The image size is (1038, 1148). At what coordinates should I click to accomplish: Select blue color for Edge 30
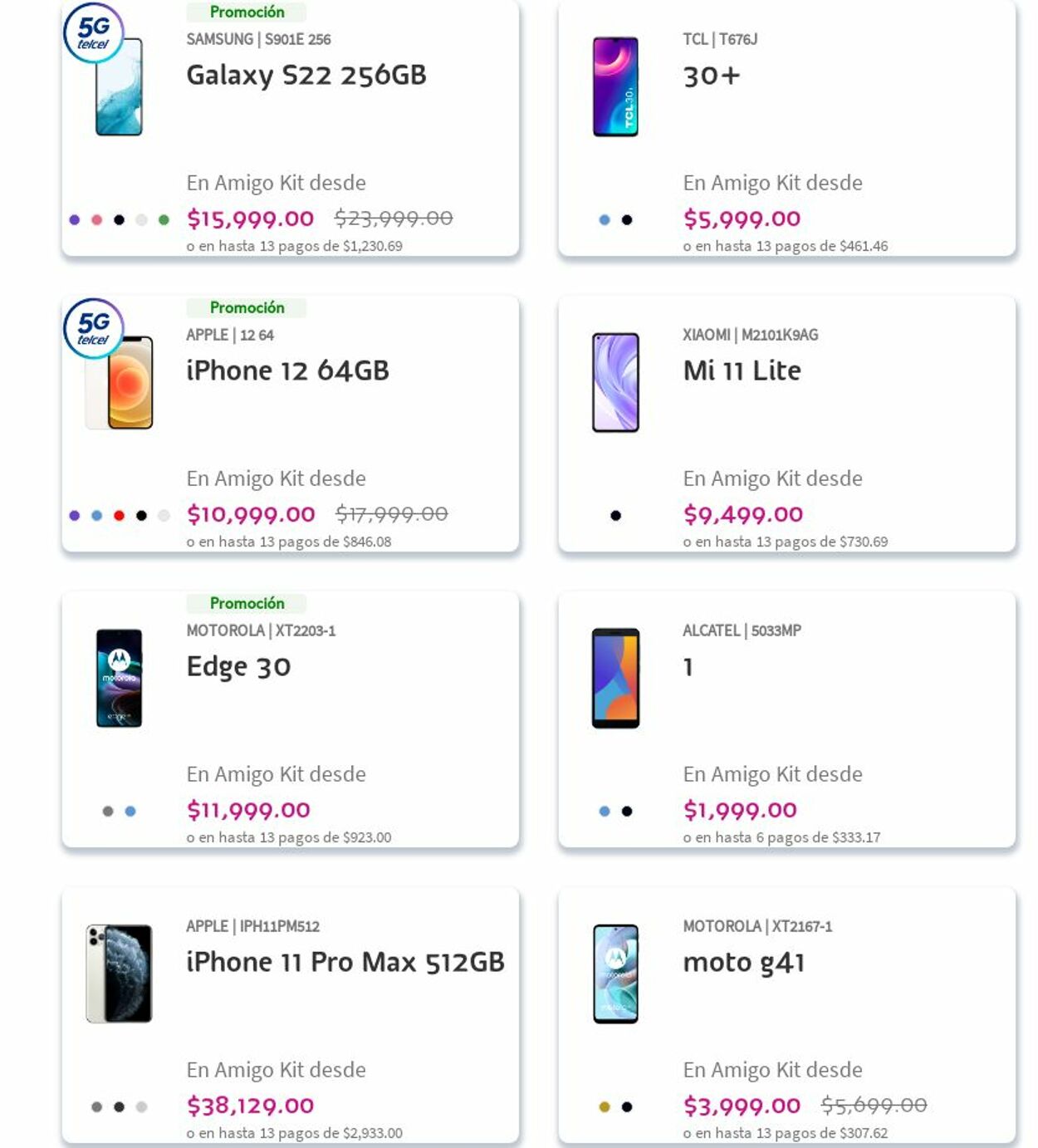(130, 812)
